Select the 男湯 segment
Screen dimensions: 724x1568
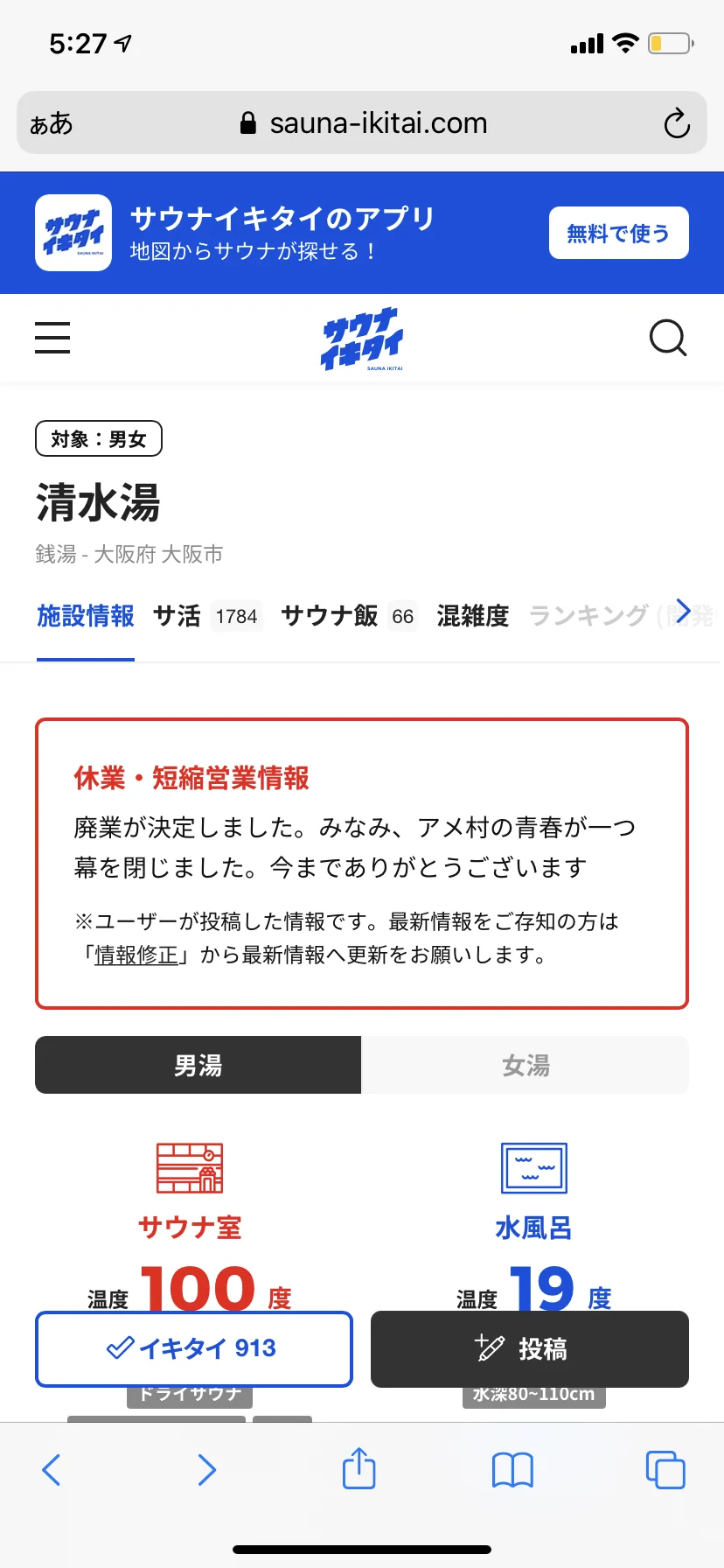pos(198,1065)
